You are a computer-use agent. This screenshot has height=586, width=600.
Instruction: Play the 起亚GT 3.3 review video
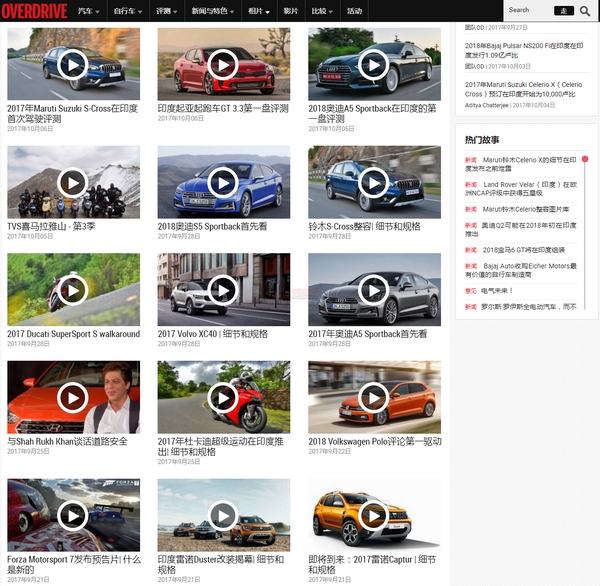coord(223,65)
